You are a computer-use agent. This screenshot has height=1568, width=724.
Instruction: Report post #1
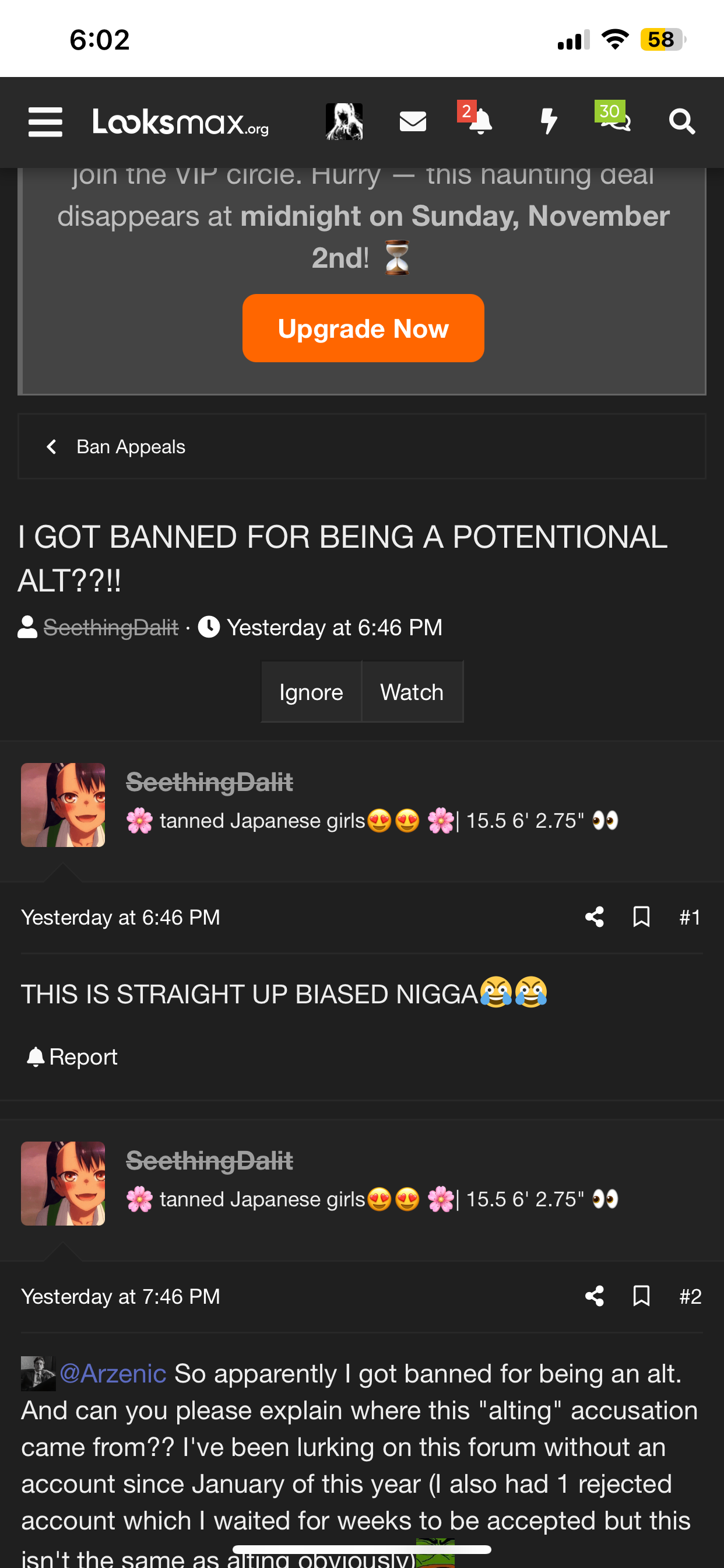[72, 1056]
